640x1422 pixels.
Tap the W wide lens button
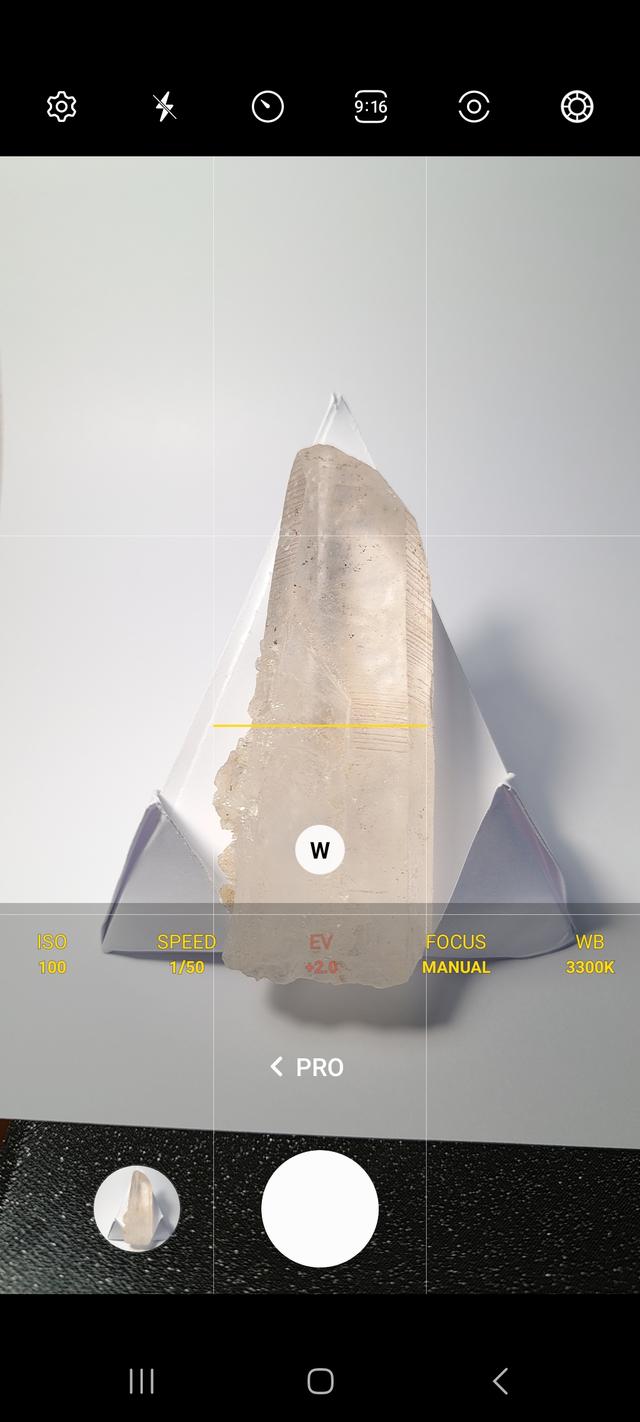pos(320,850)
